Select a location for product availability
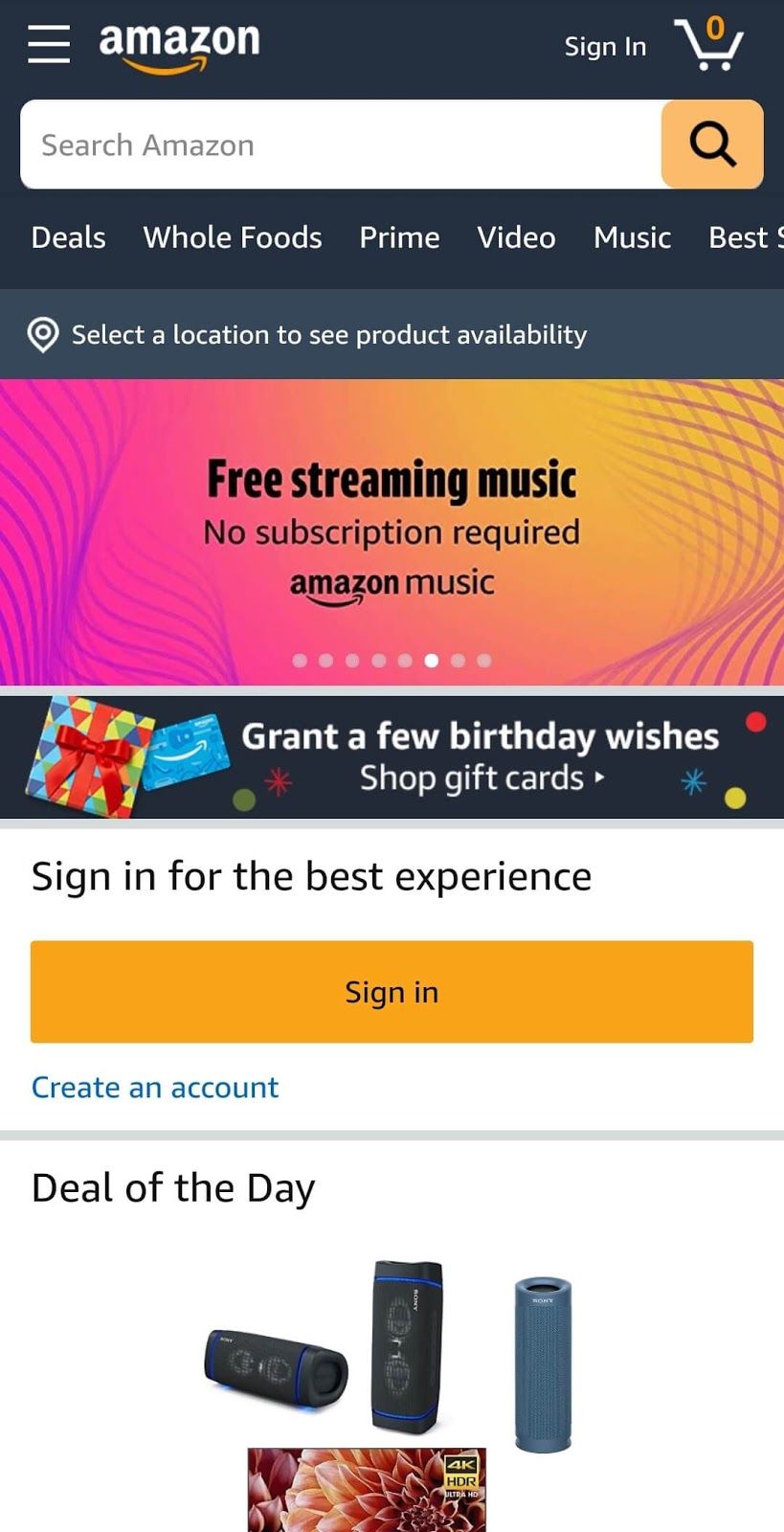Image resolution: width=784 pixels, height=1532 pixels. click(328, 335)
